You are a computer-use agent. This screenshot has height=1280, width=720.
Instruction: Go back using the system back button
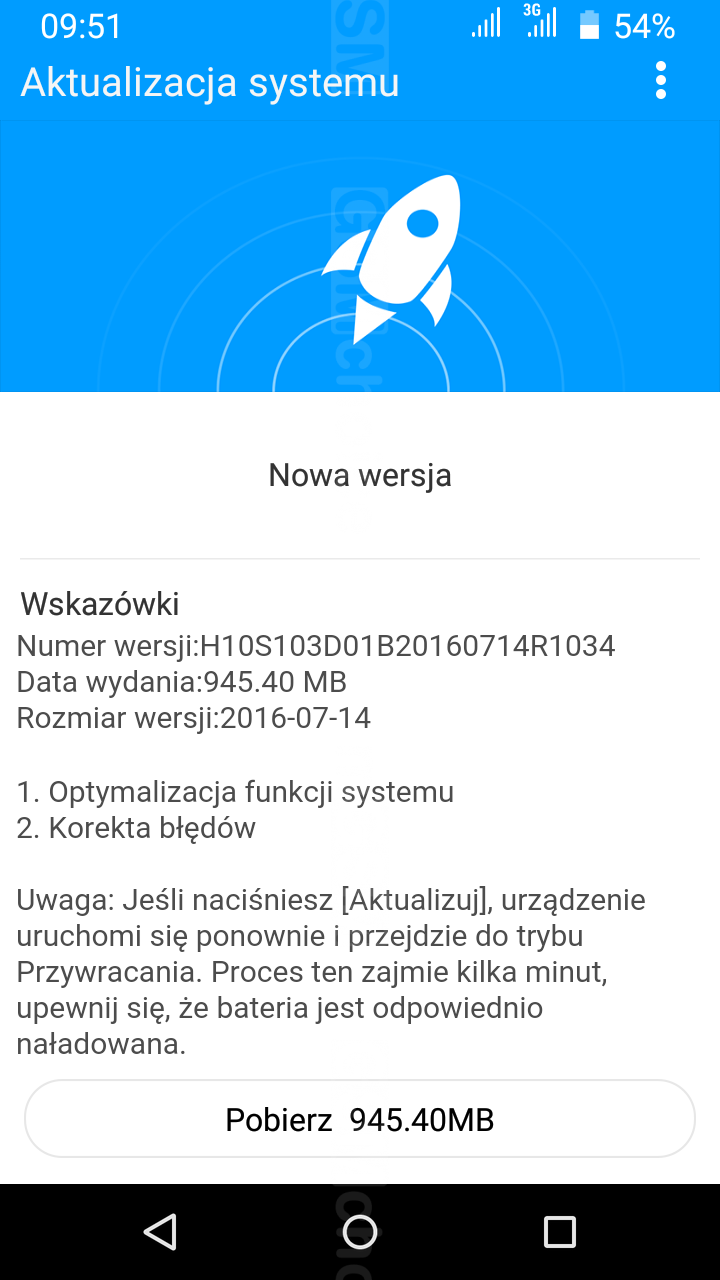(160, 1232)
